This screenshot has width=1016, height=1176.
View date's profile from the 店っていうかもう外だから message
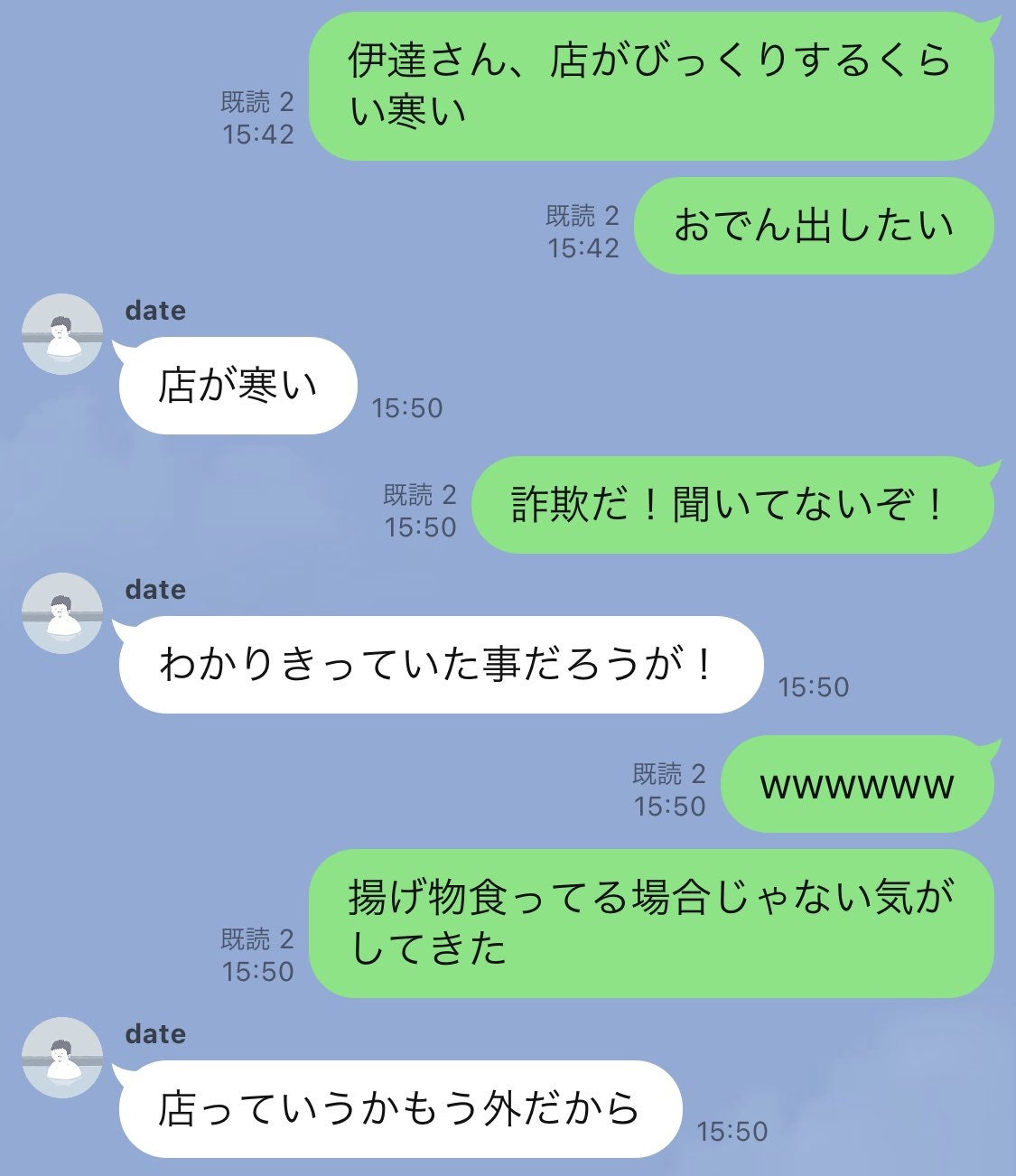[x=61, y=1058]
